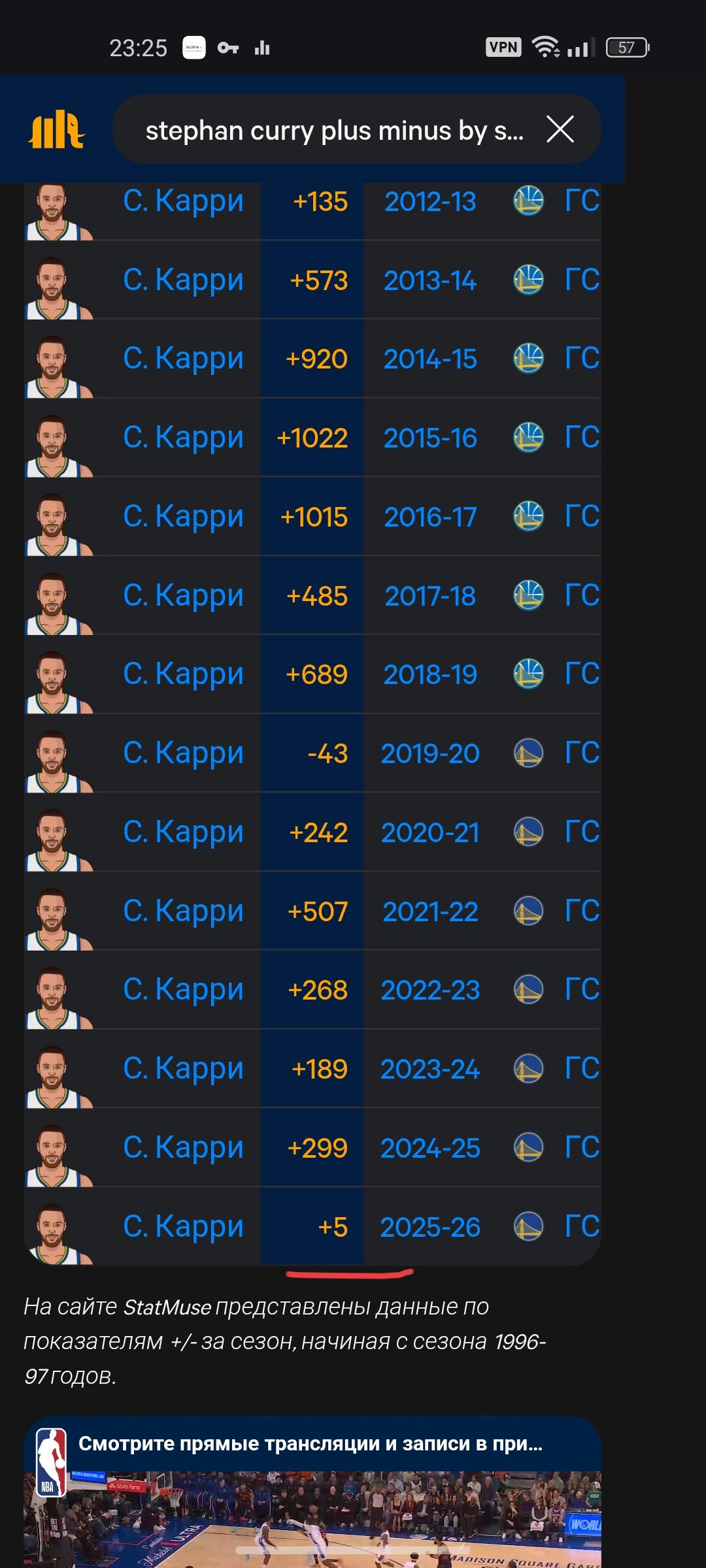The image size is (706, 1568).
Task: Open the 2015-16 season link
Action: (430, 438)
